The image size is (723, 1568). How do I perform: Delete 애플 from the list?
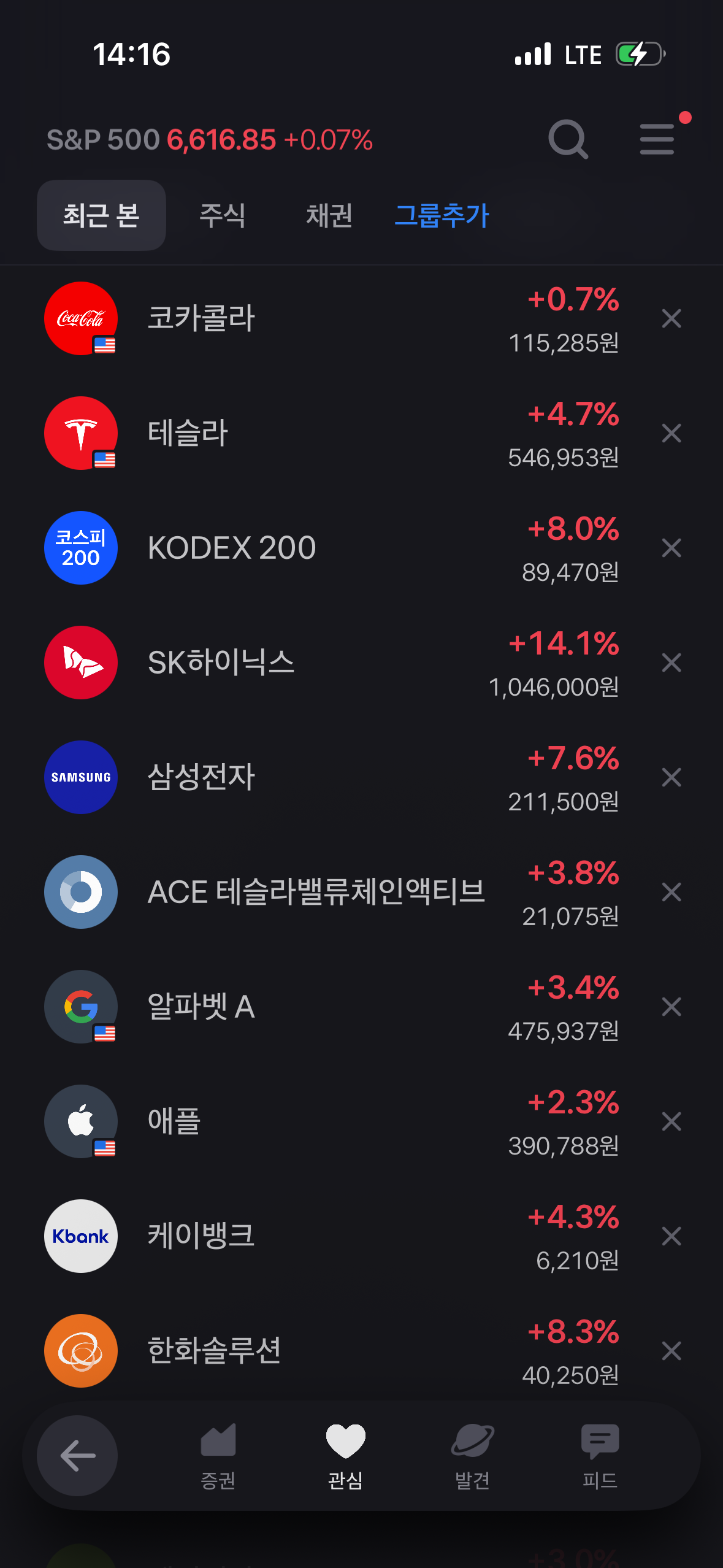tap(671, 1121)
